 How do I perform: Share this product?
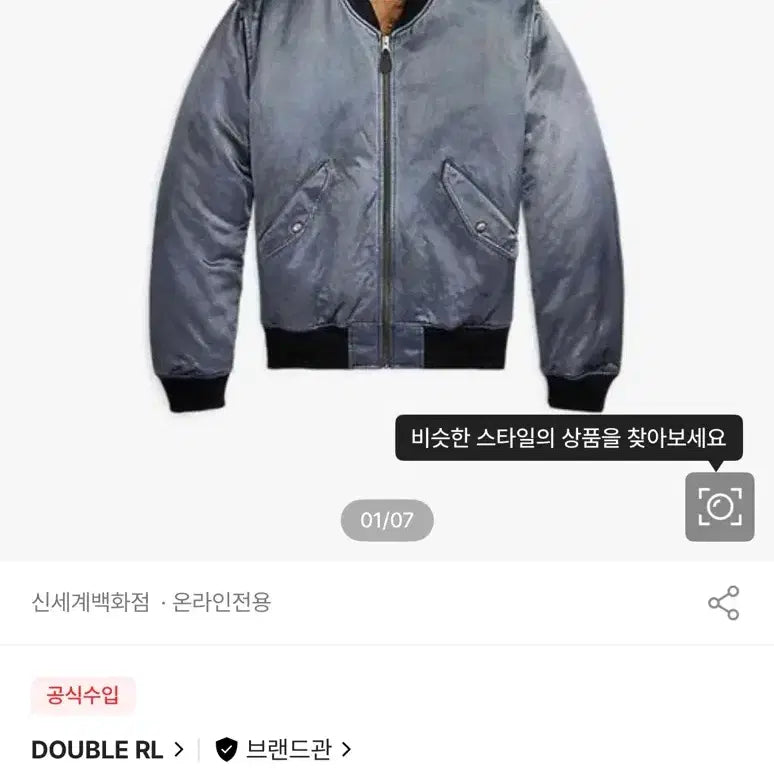click(x=723, y=603)
